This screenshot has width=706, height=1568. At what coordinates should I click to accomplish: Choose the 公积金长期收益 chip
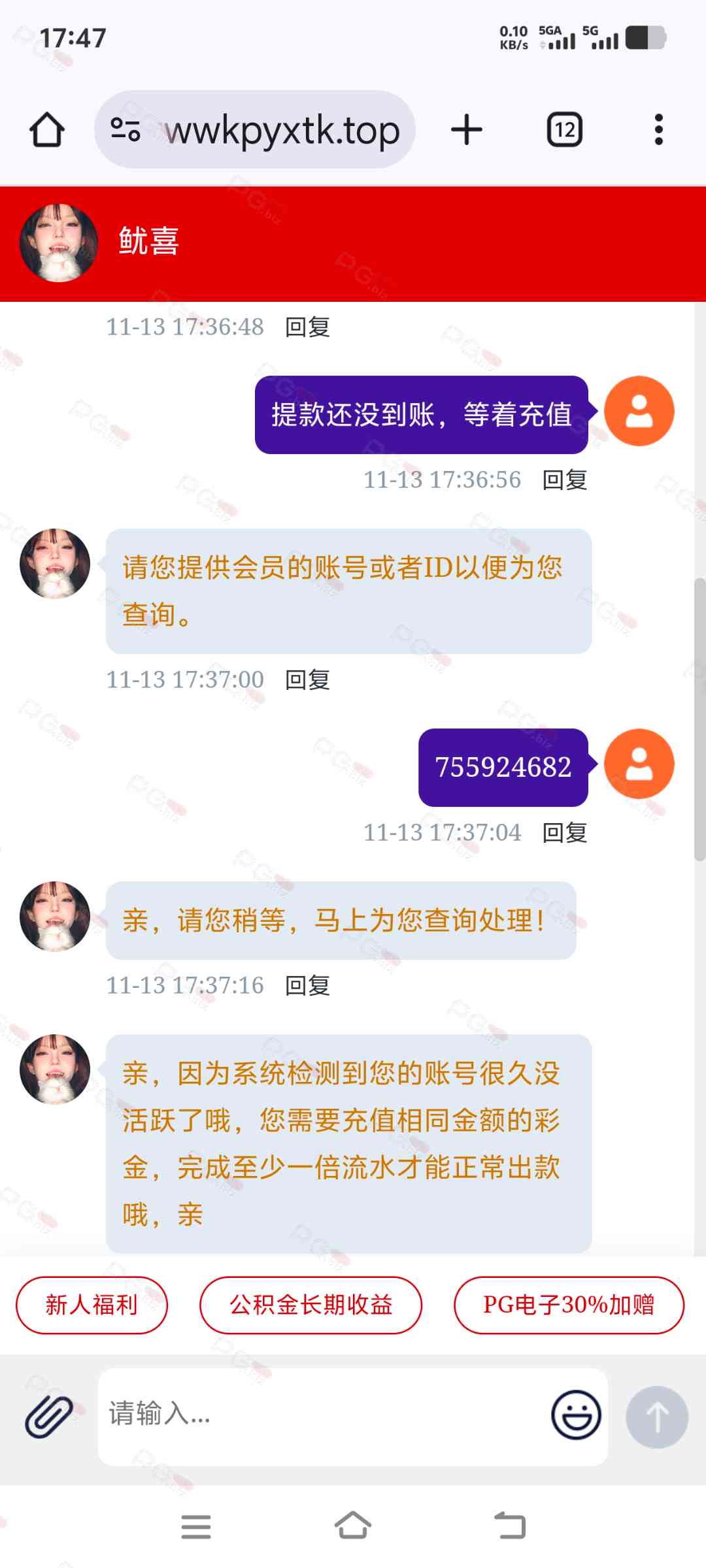pos(311,1305)
